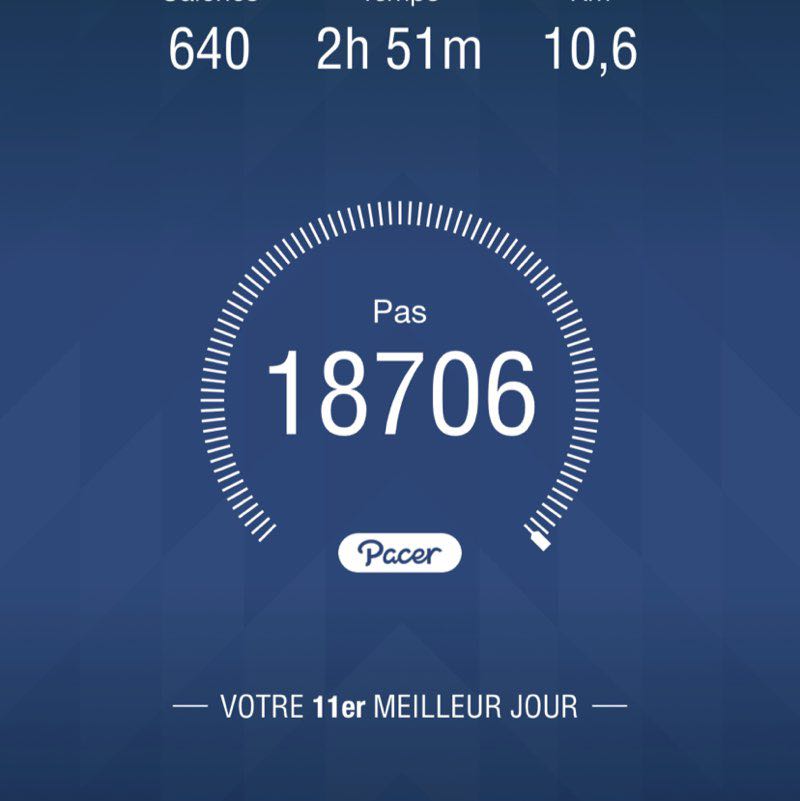Viewport: 800px width, 801px height.
Task: Tap the VOTRE 11er MEILLEUR JOUR banner
Action: click(400, 703)
